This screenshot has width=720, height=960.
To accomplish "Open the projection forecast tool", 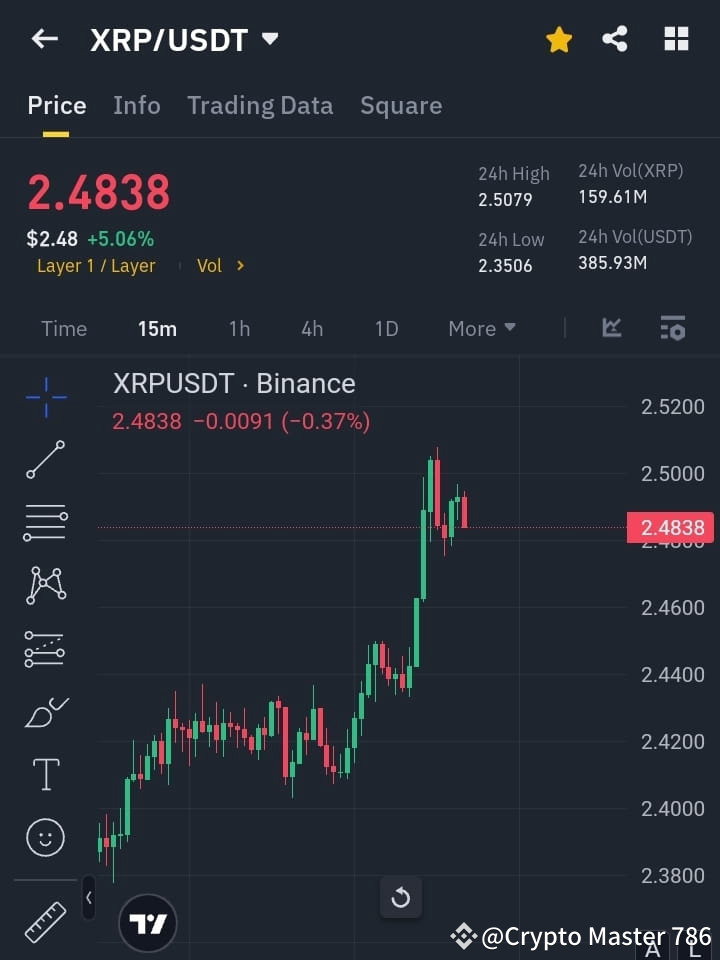I will 44,648.
